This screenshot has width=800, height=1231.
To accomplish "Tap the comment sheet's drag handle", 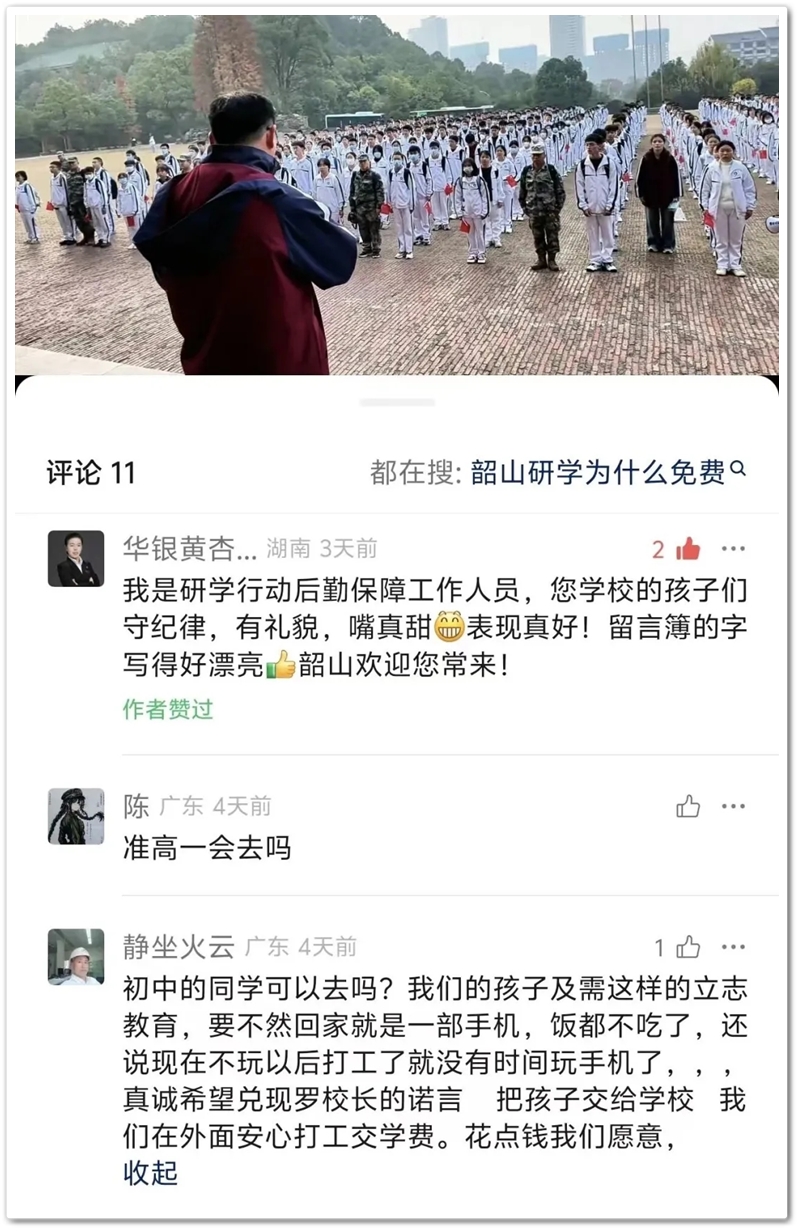I will pos(397,402).
